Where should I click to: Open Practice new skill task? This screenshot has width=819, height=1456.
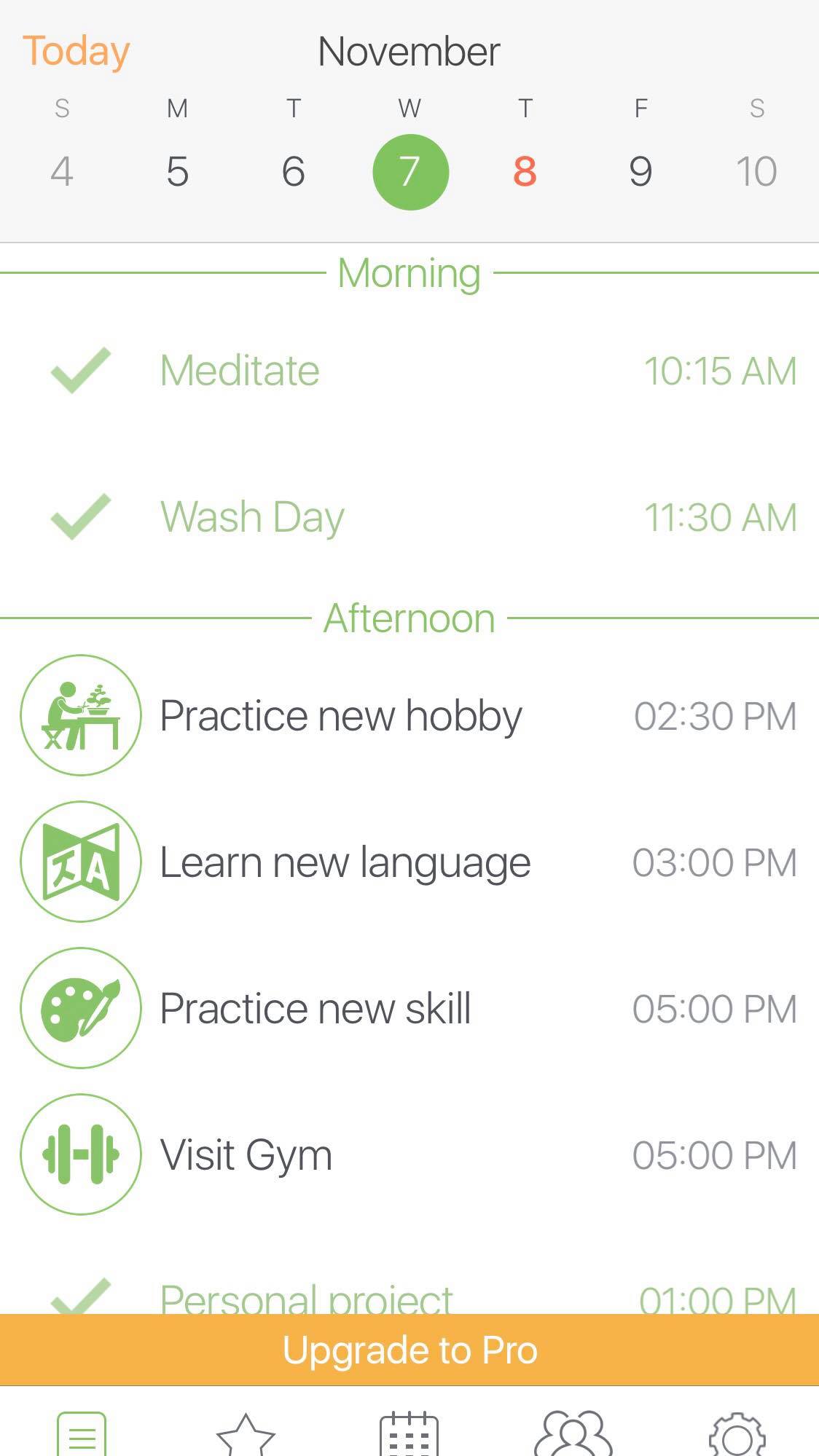coord(409,1008)
